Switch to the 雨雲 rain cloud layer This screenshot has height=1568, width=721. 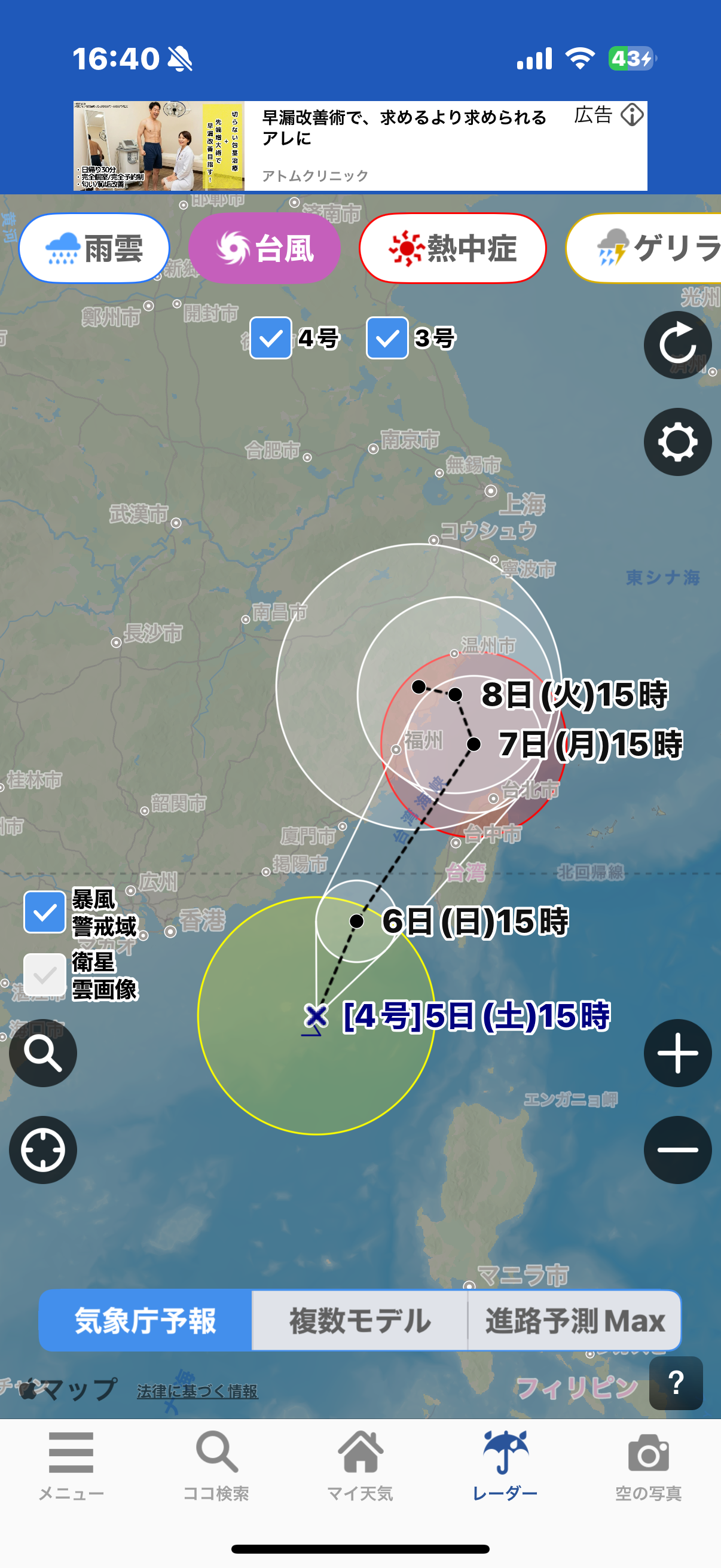[x=94, y=248]
